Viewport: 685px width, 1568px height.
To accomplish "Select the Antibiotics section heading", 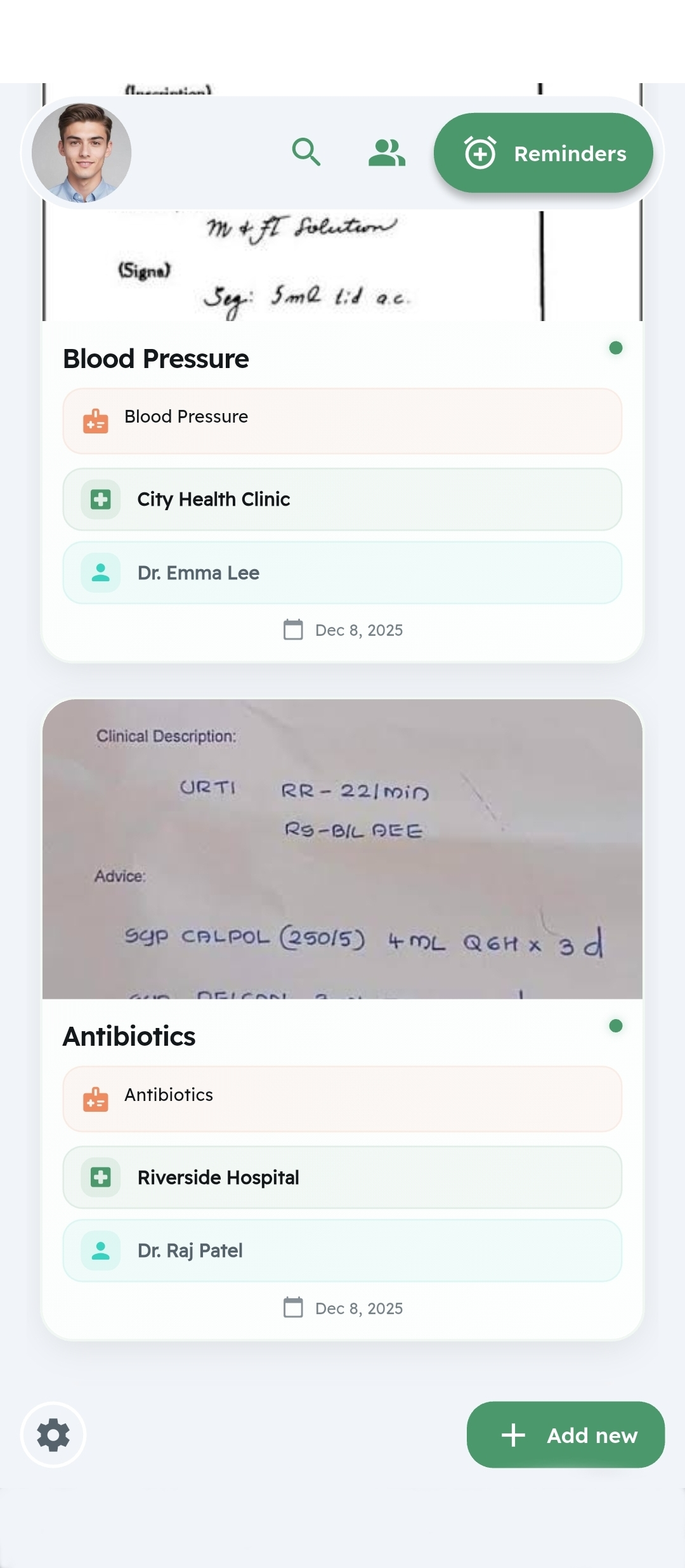I will 129,1036.
